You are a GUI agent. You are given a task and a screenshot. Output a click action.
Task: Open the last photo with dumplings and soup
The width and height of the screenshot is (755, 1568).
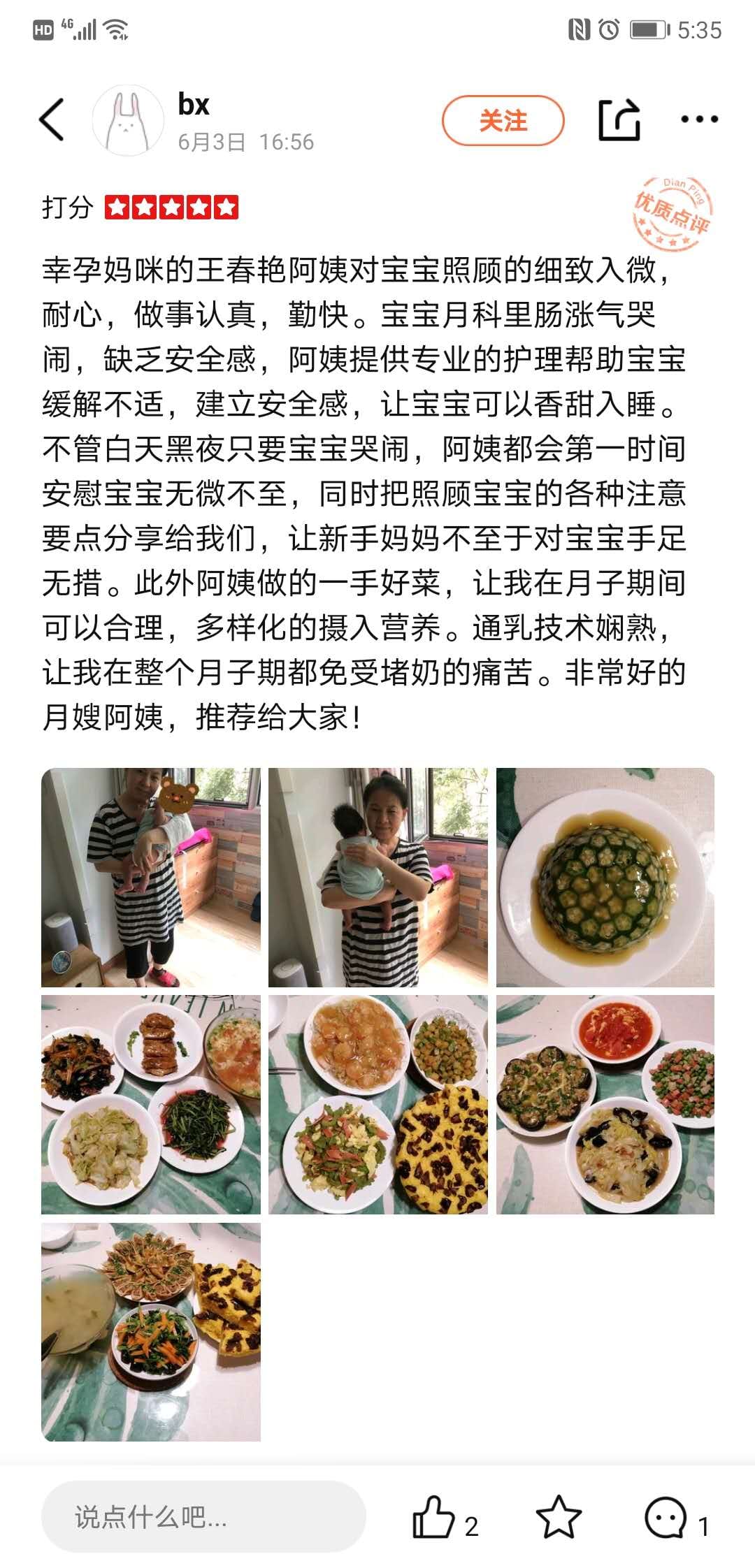tap(151, 1332)
